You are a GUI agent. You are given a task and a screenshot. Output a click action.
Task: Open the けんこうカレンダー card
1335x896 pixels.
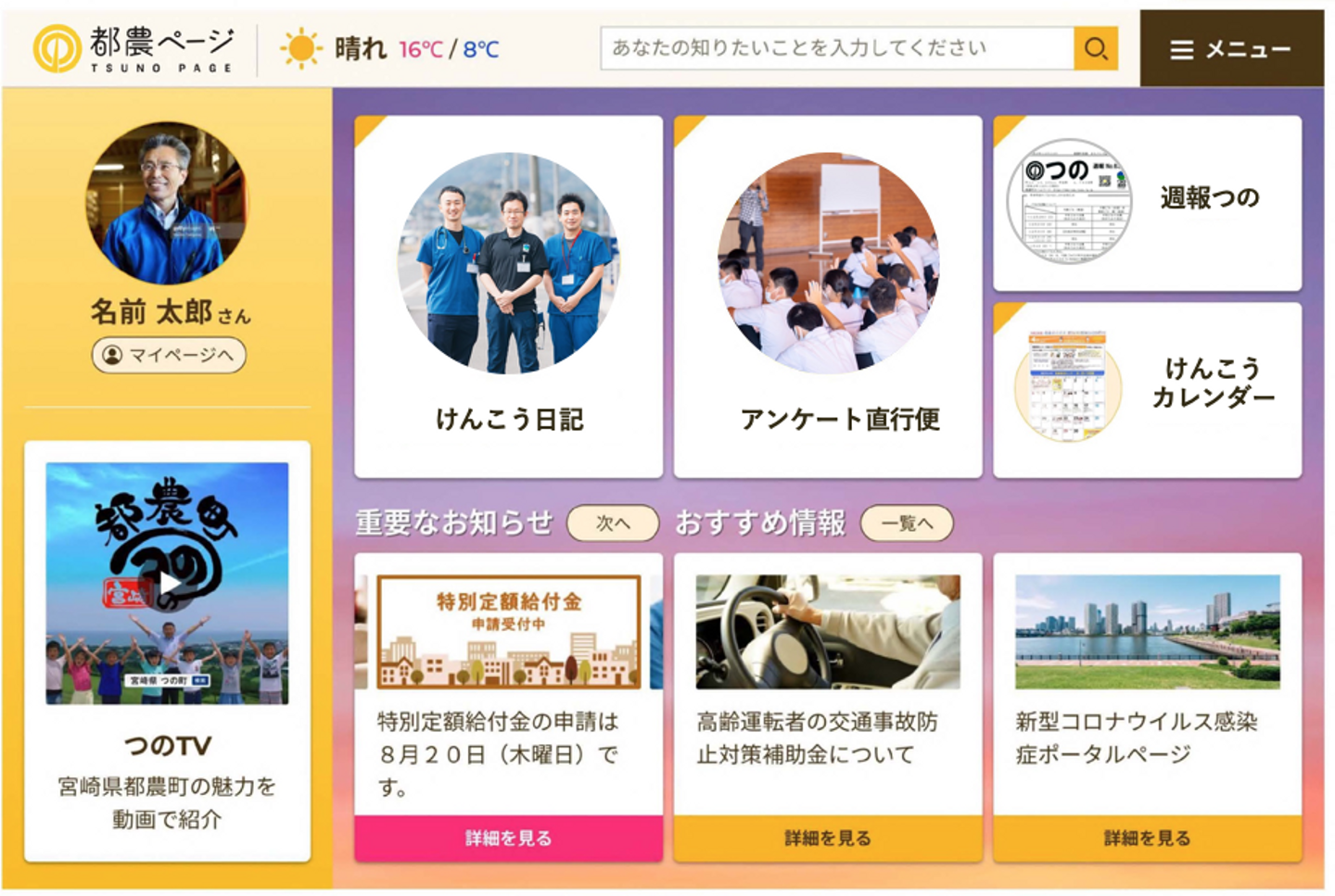tap(1147, 389)
